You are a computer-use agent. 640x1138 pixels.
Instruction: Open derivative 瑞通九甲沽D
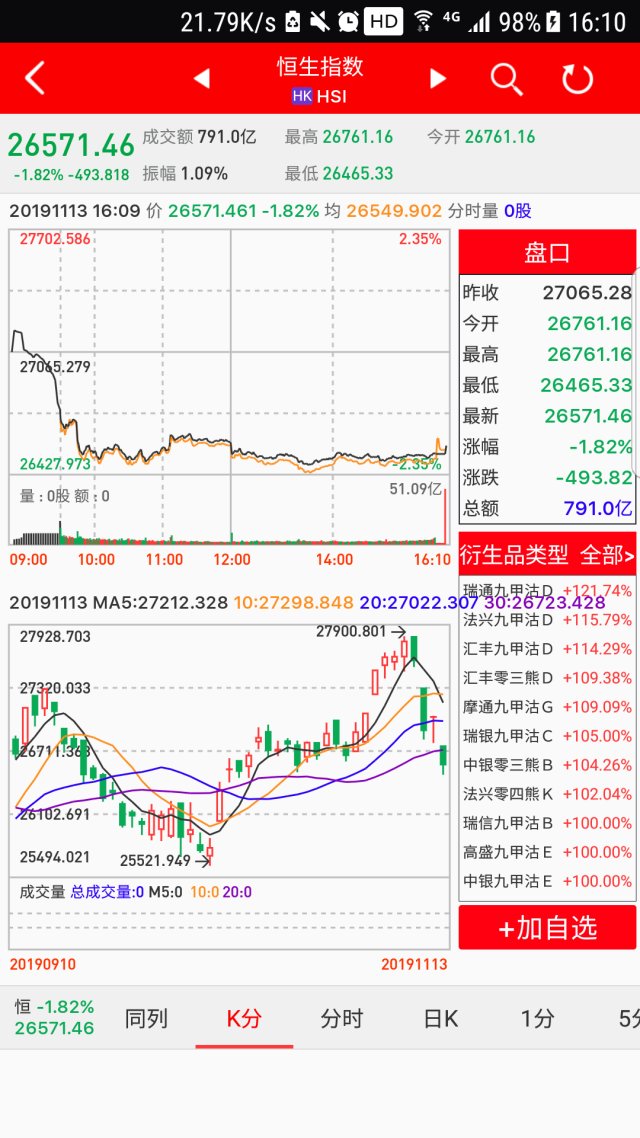coord(547,590)
